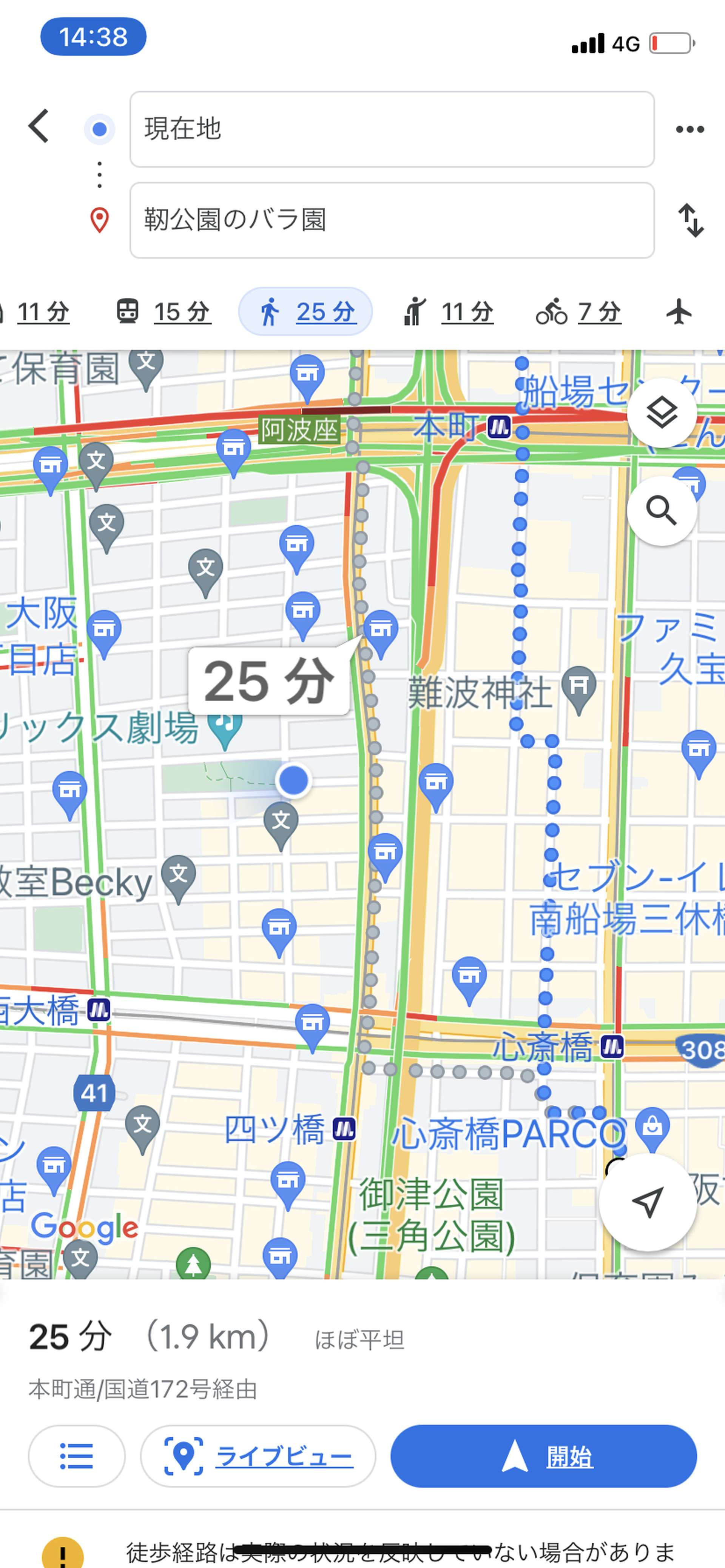This screenshot has height=1568, width=725.
Task: Launch ライブビュー navigation
Action: point(258,1456)
